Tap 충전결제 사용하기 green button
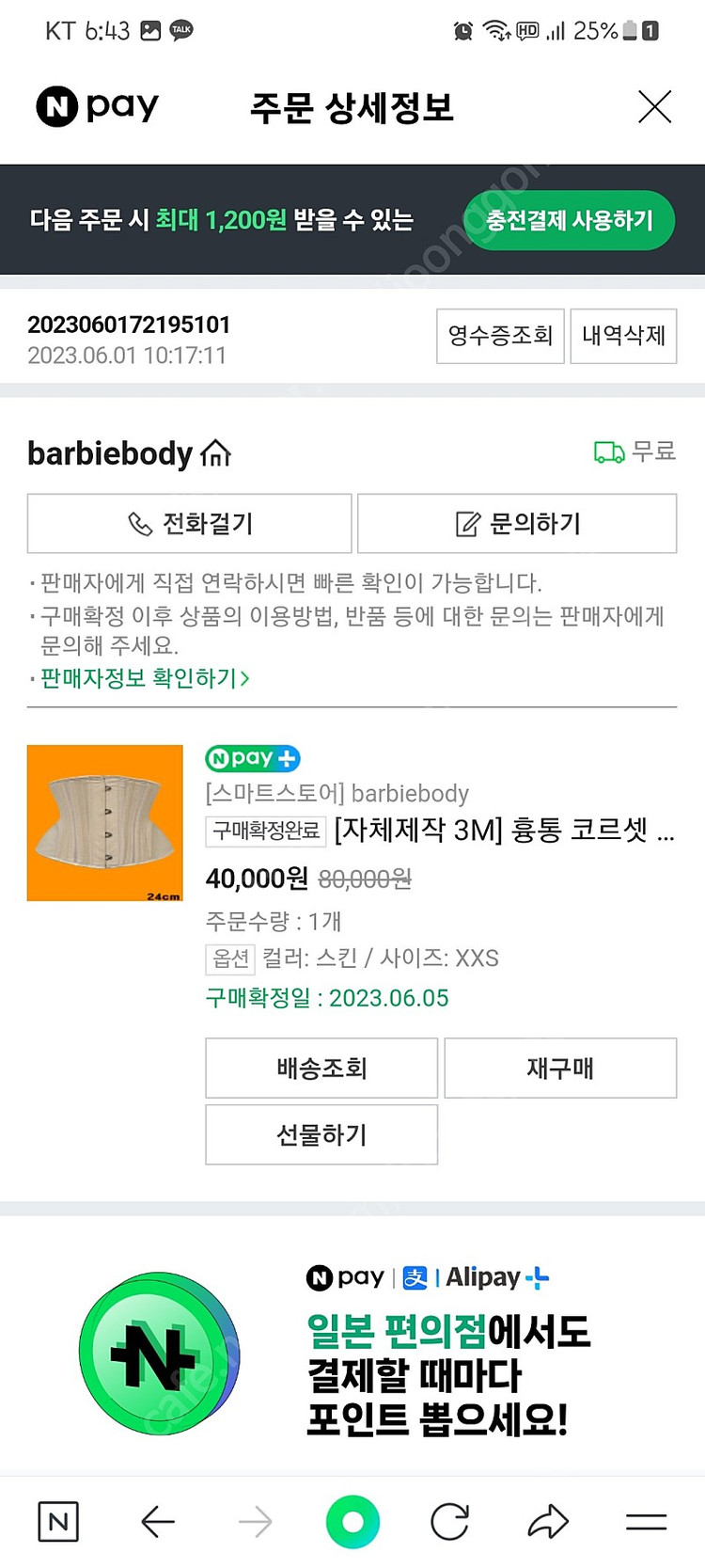This screenshot has height=1568, width=705. [x=568, y=218]
